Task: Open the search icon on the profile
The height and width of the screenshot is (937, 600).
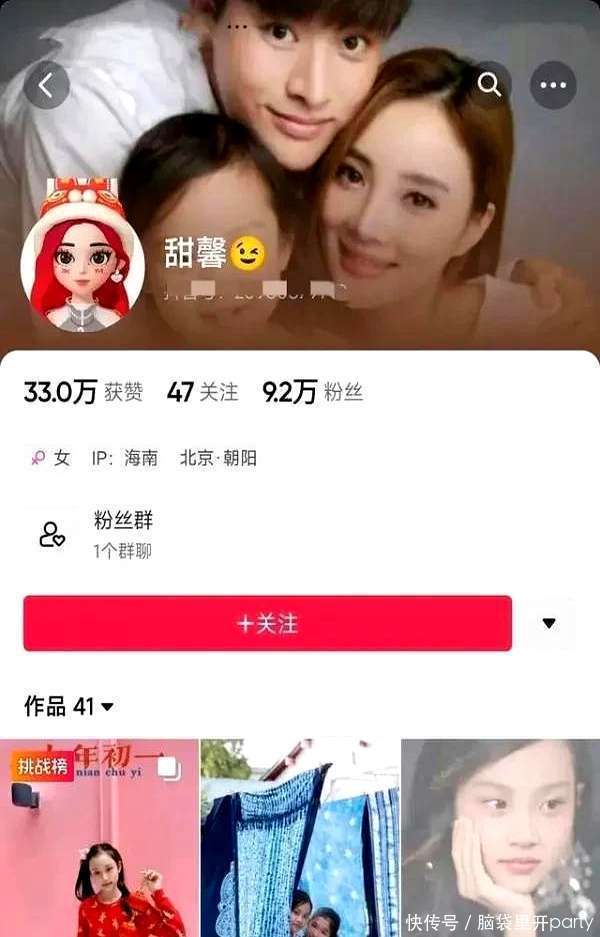Action: [490, 85]
